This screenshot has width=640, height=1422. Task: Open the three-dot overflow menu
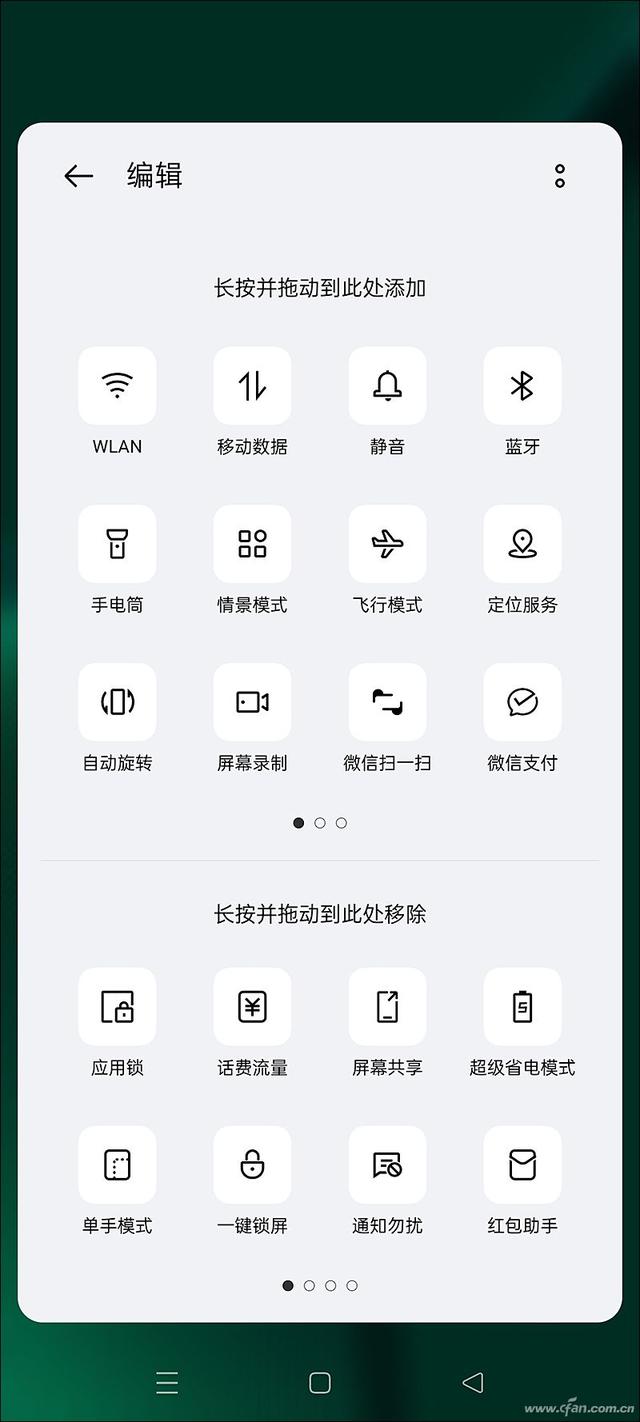[560, 176]
